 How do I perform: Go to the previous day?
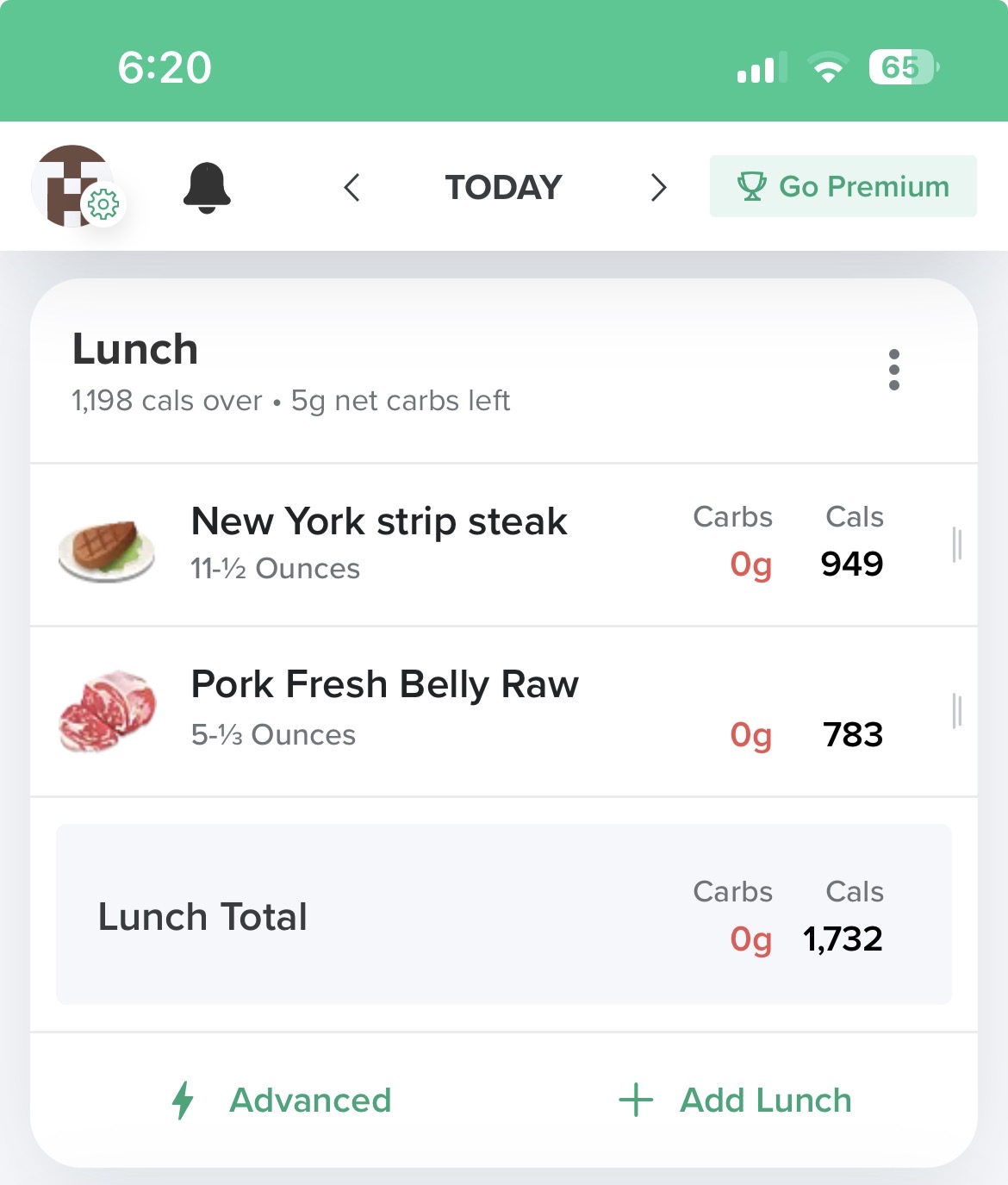[352, 187]
